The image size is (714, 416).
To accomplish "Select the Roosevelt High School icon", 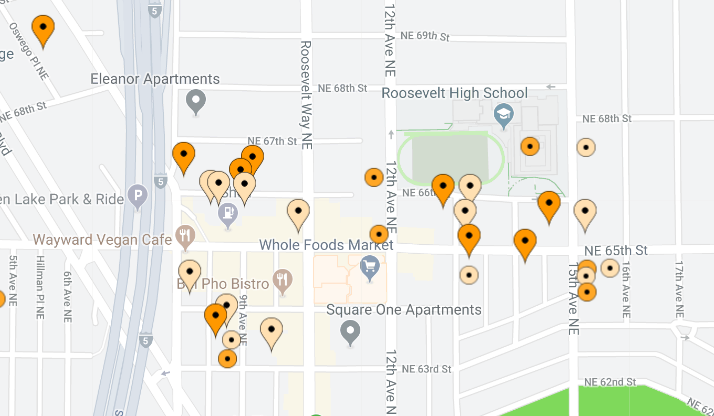I will [x=503, y=114].
